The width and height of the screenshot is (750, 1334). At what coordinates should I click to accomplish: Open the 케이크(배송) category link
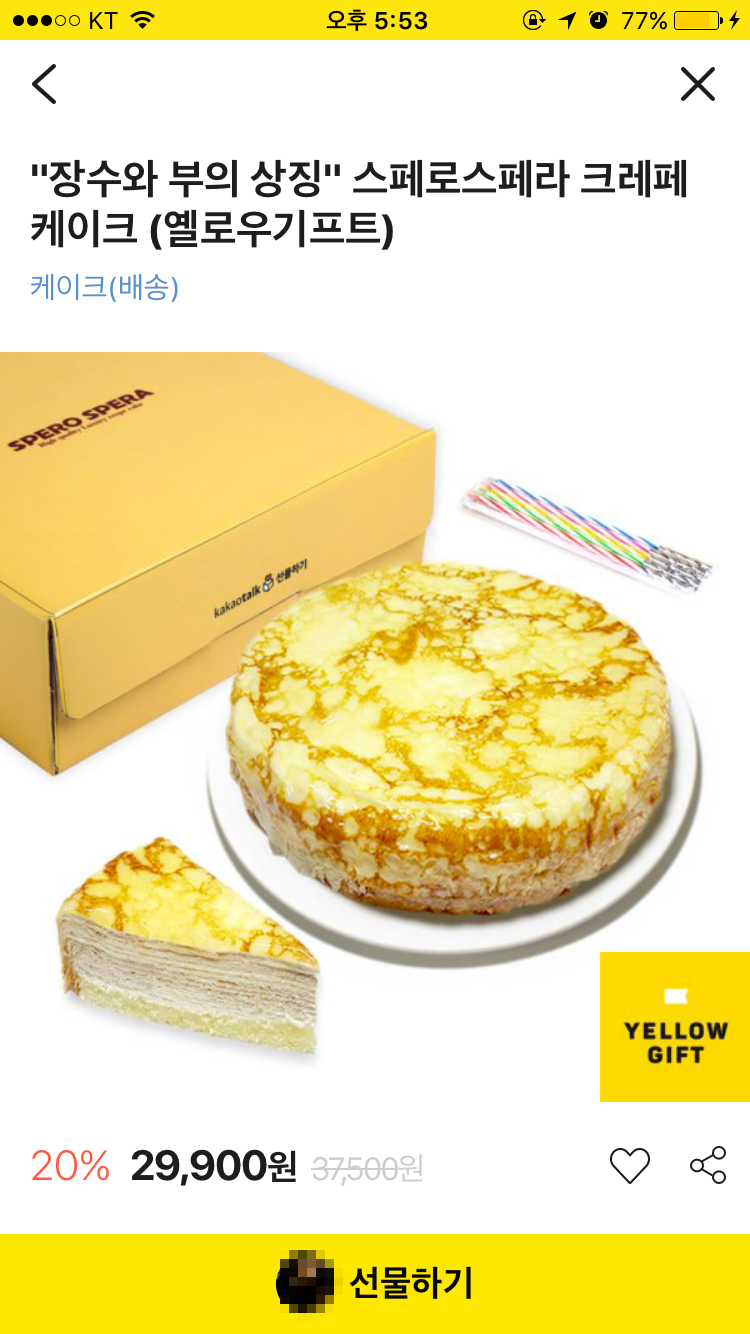pos(104,288)
